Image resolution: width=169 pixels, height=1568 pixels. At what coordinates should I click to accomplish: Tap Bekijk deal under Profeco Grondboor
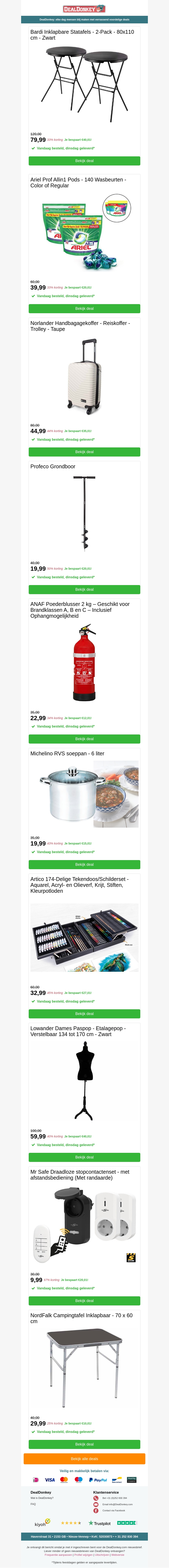coord(84,589)
